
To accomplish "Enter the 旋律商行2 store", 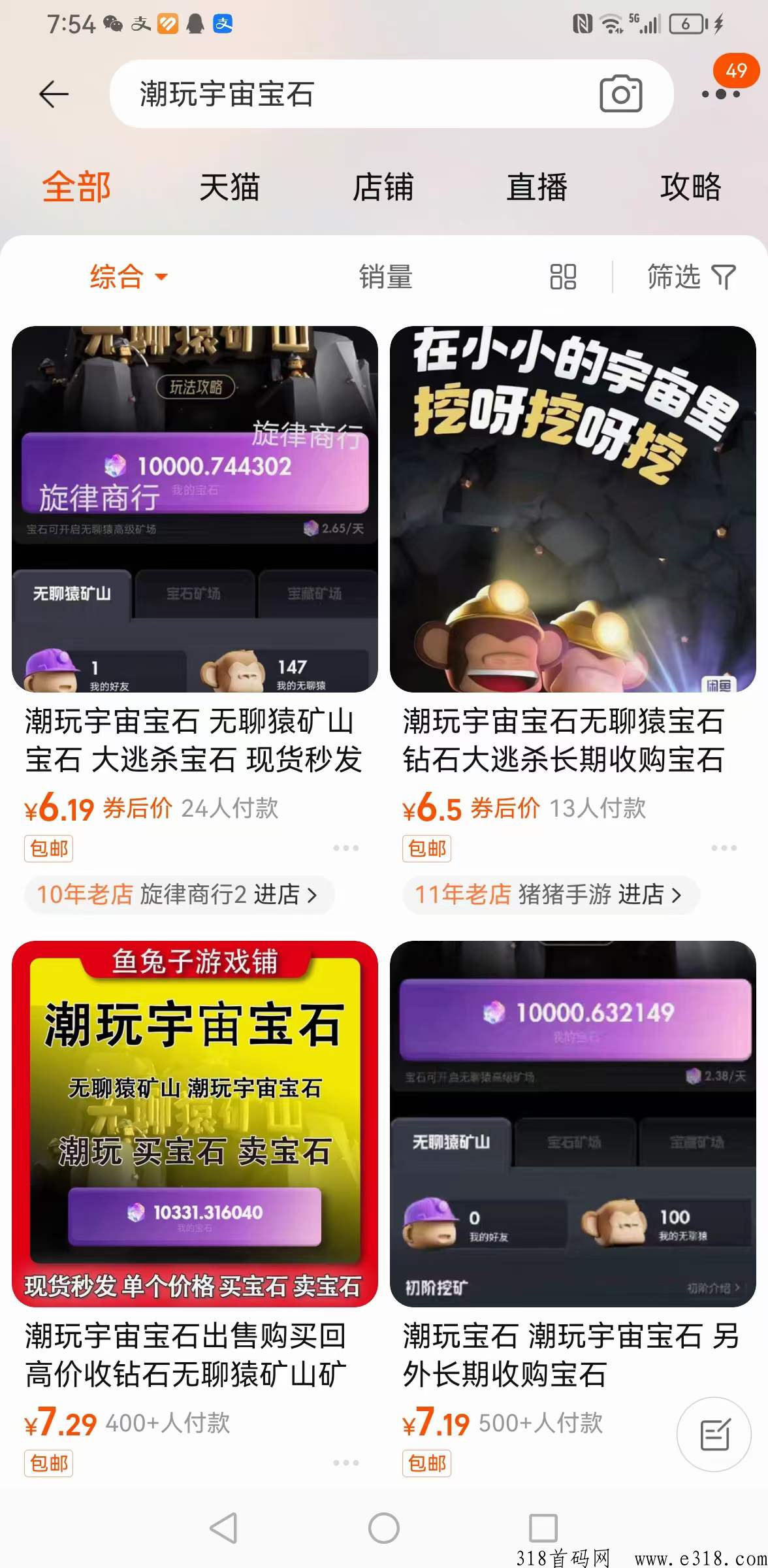I will [x=179, y=894].
